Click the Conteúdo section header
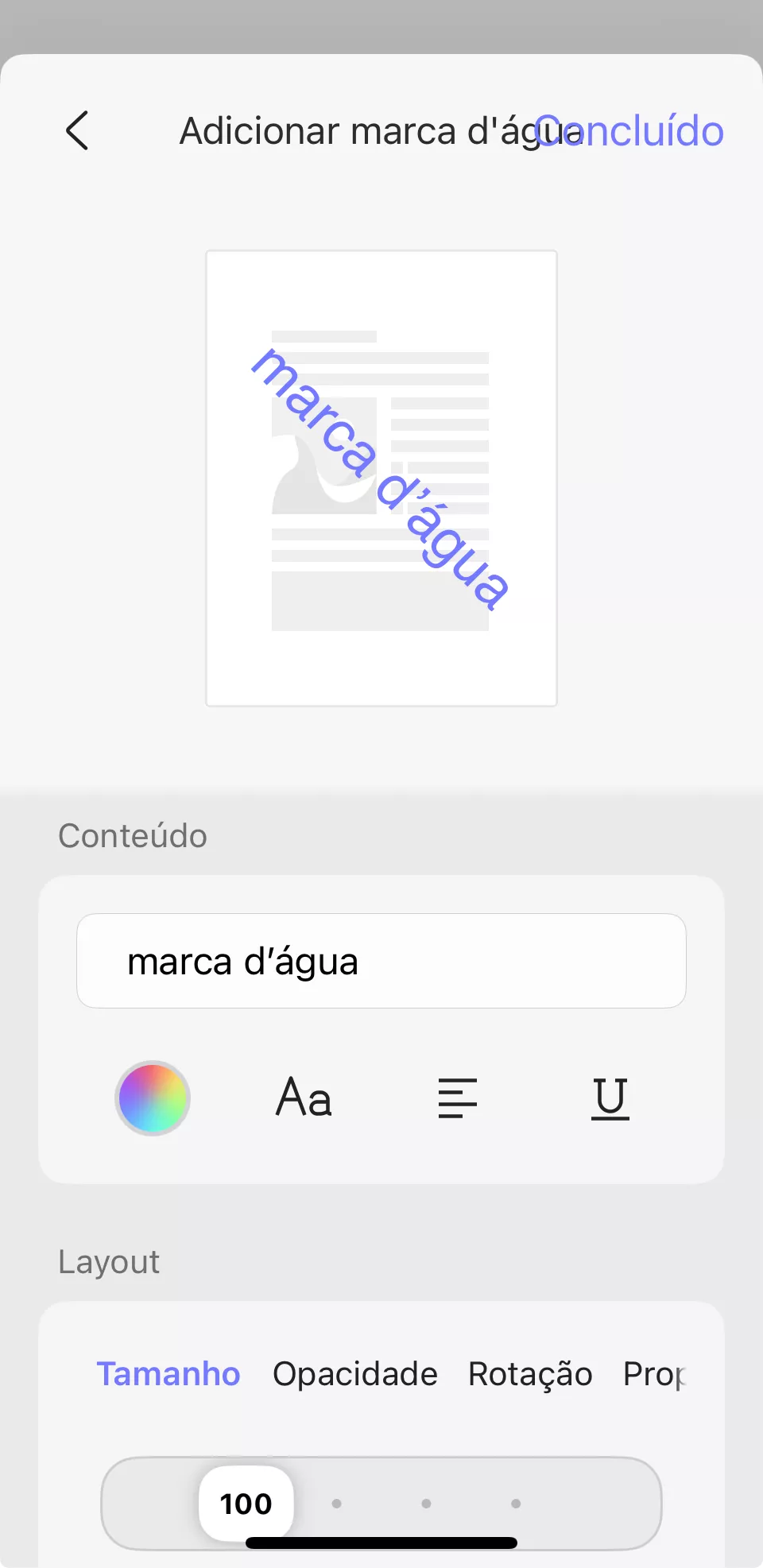Image resolution: width=763 pixels, height=1568 pixels. click(x=132, y=835)
